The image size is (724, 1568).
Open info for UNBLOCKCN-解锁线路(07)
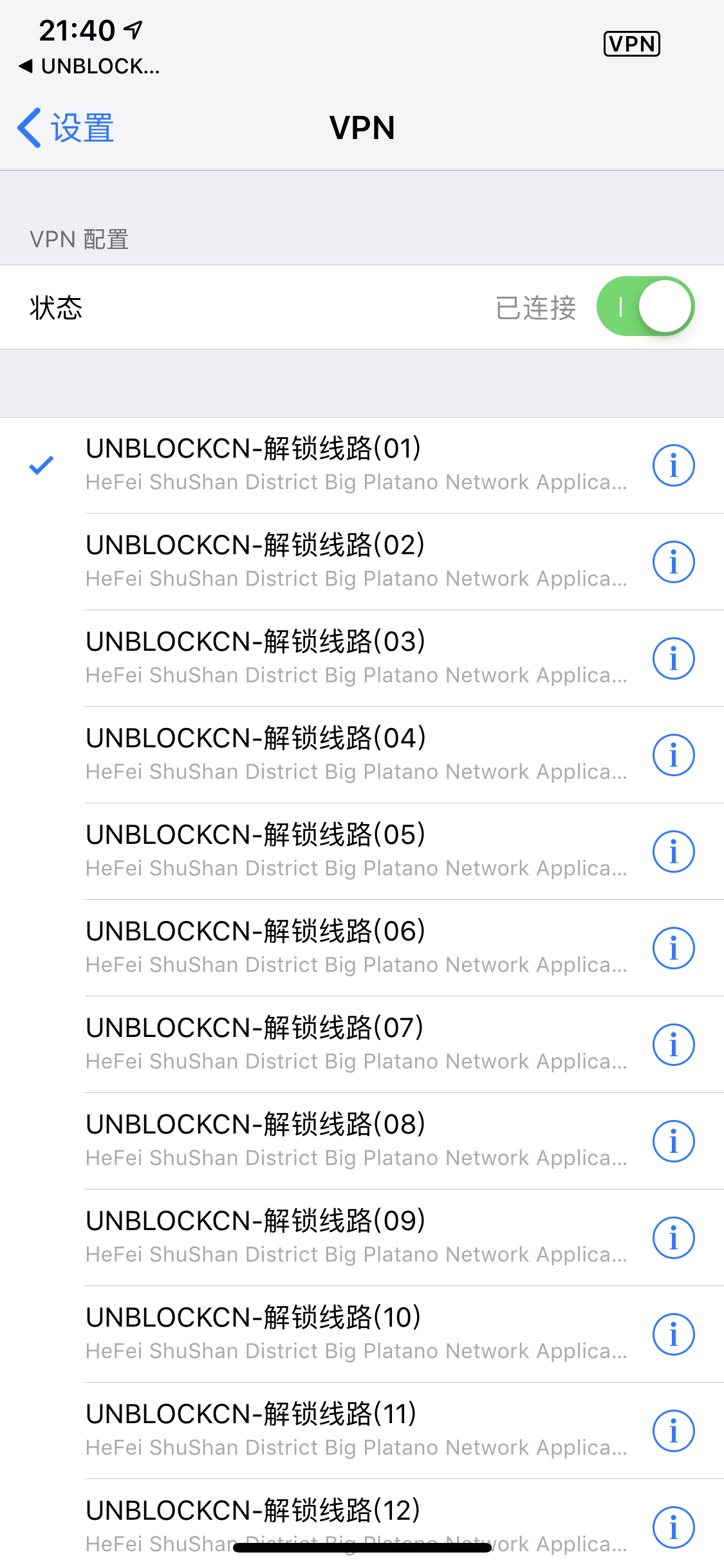click(673, 1044)
